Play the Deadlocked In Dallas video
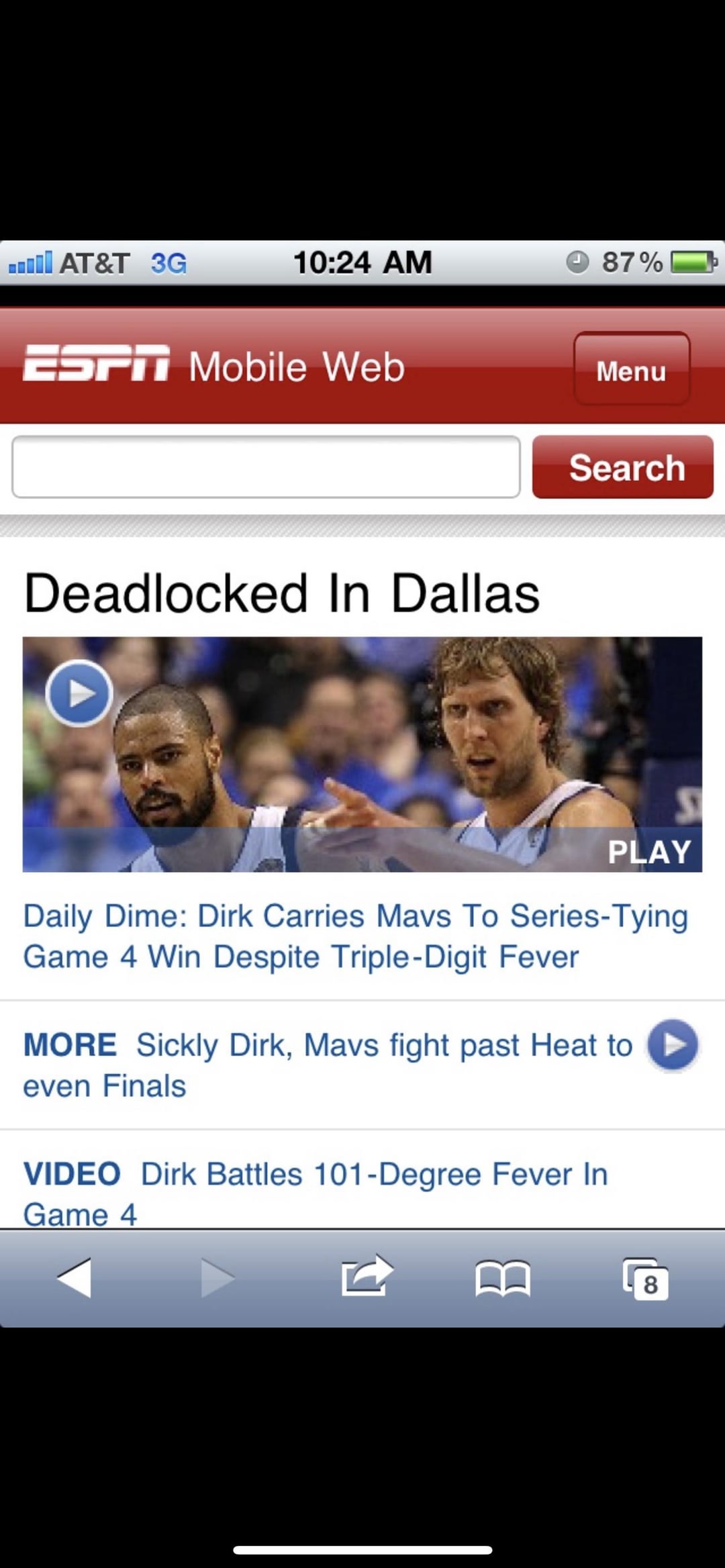725x1568 pixels. click(362, 754)
